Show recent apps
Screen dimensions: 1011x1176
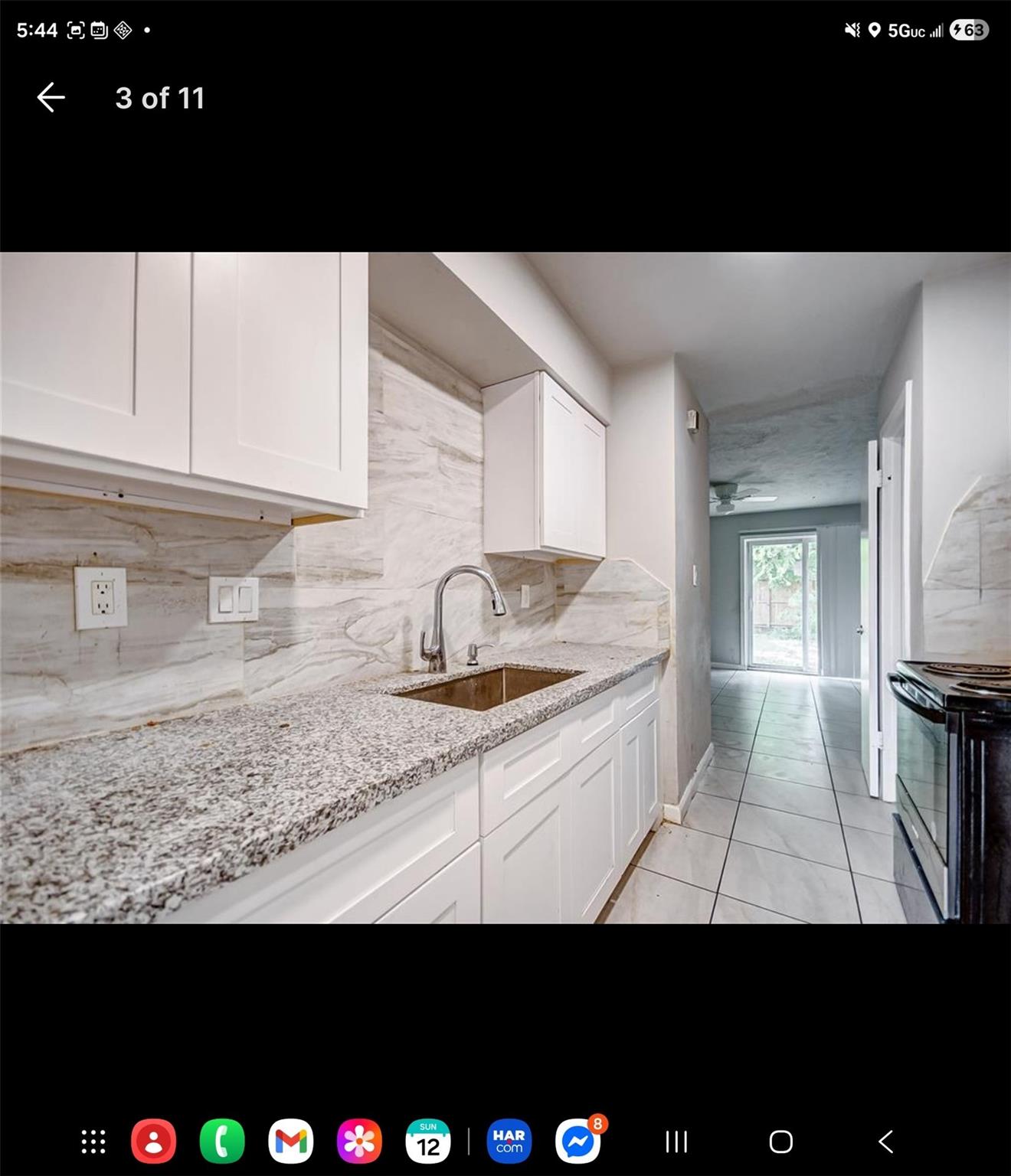point(676,1142)
